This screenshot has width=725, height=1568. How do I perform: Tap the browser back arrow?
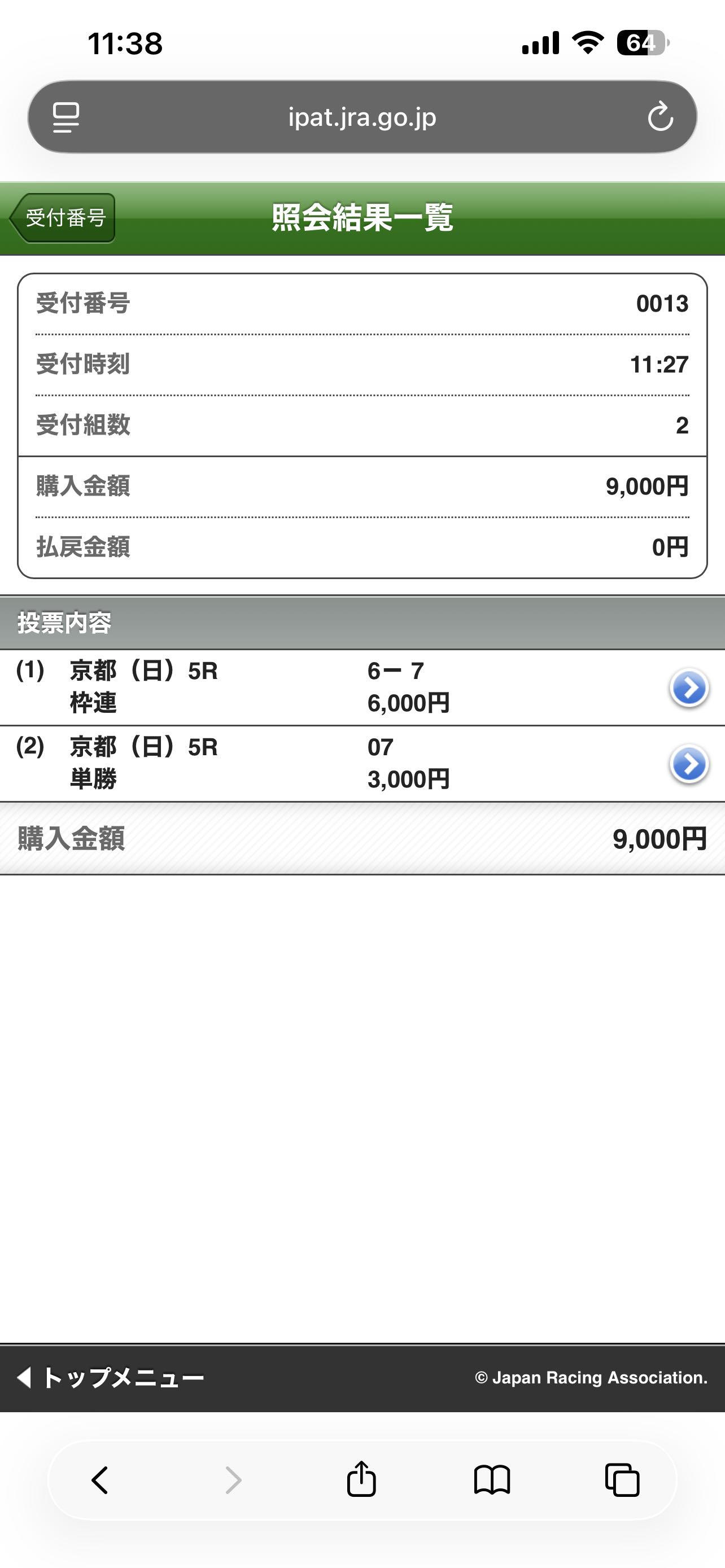click(x=100, y=1480)
